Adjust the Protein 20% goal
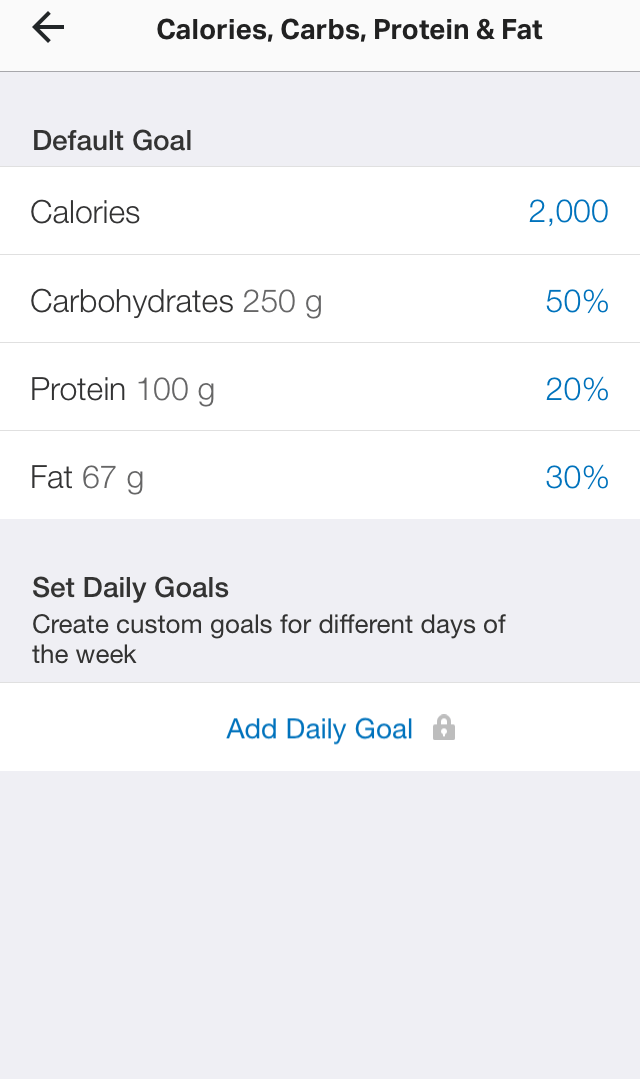Viewport: 640px width, 1079px height. coord(320,387)
